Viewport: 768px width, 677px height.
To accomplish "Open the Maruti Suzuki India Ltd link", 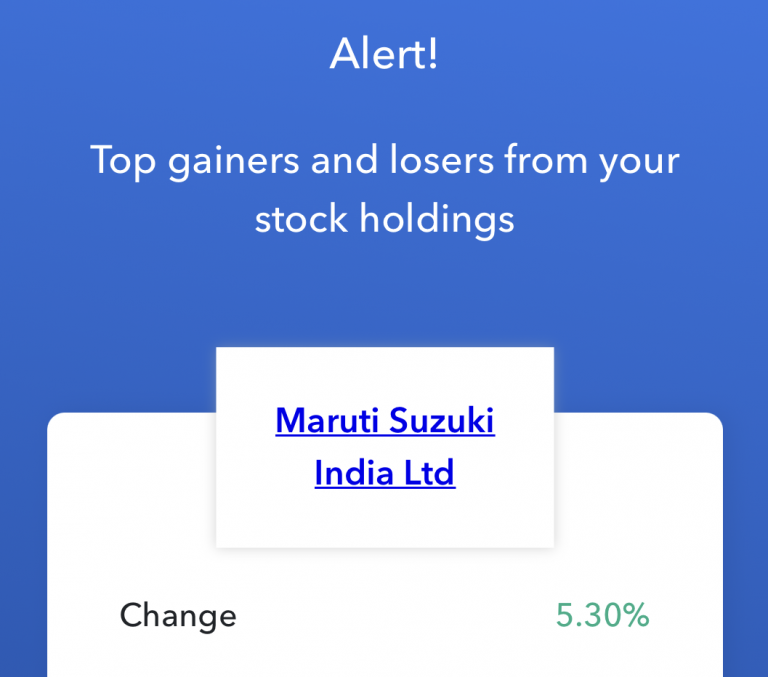I will point(385,446).
